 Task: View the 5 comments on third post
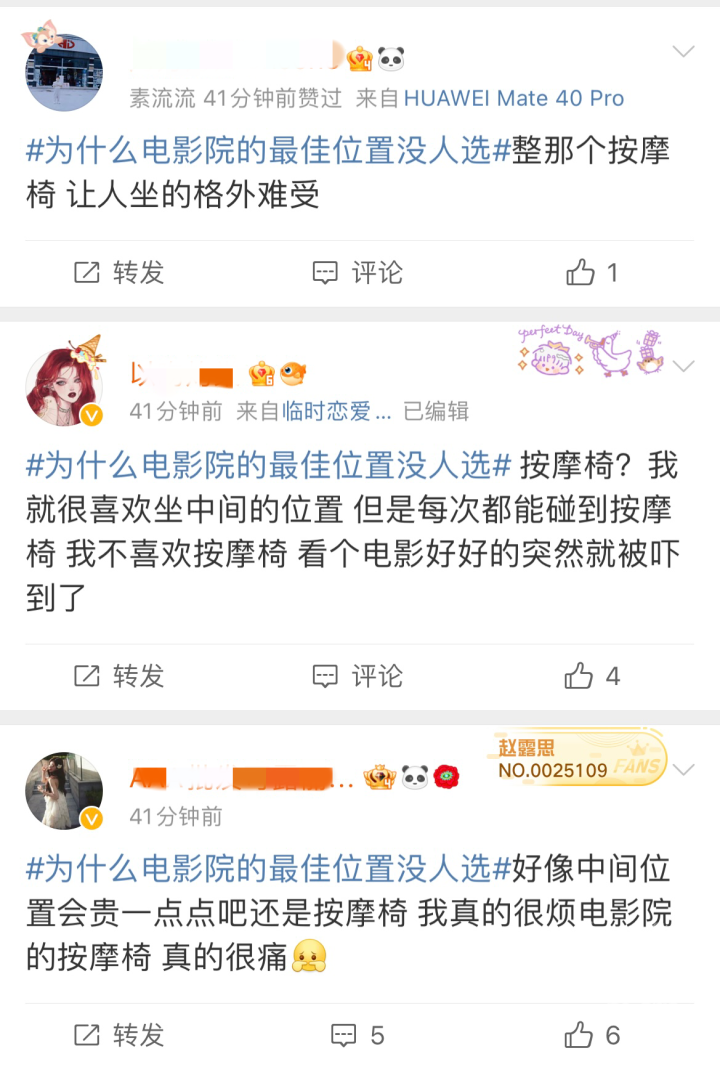click(x=358, y=1035)
